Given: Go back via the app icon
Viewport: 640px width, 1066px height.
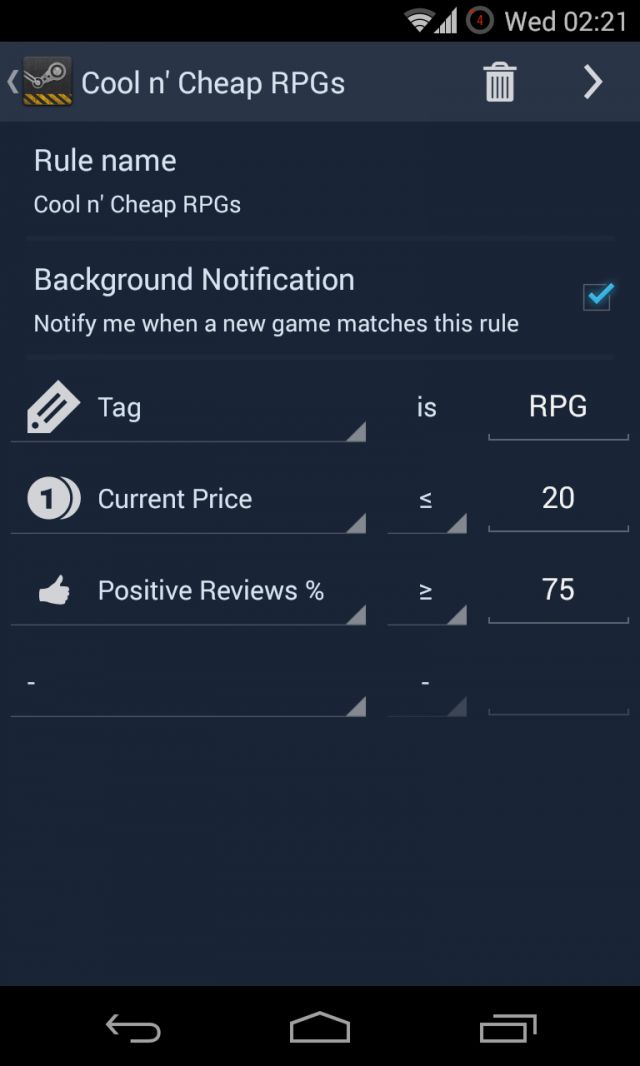Looking at the screenshot, I should [39, 82].
